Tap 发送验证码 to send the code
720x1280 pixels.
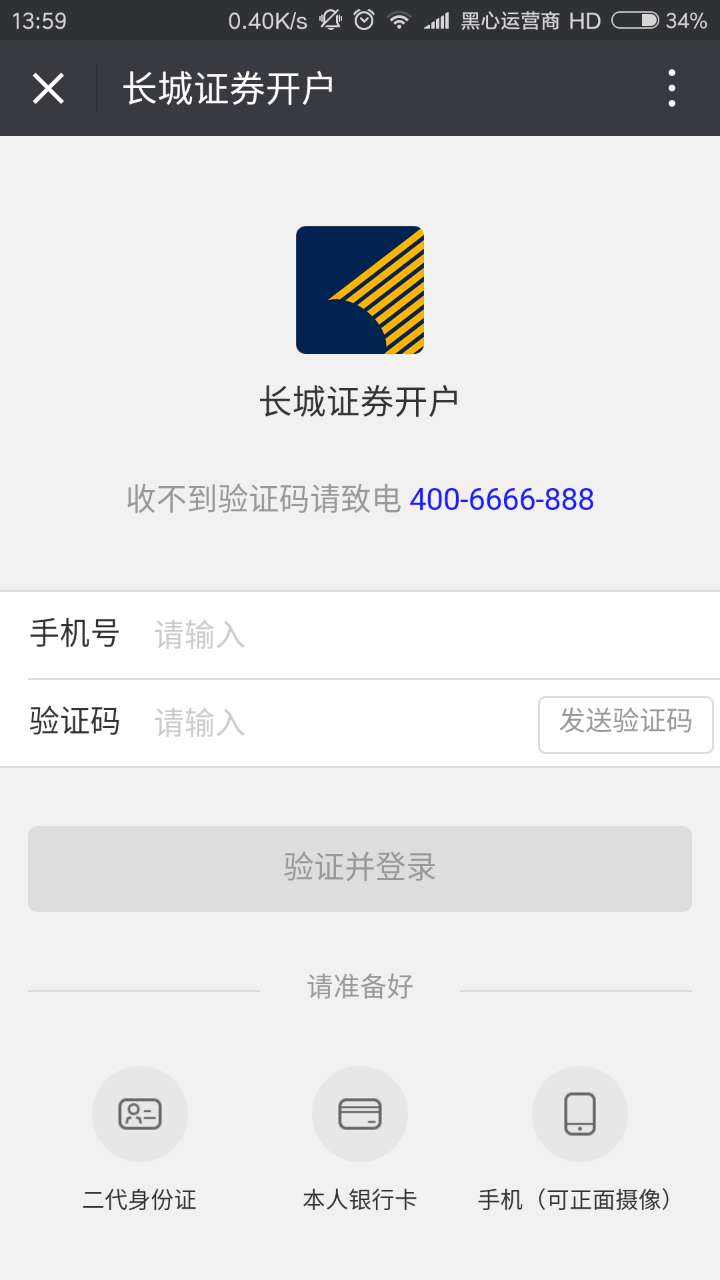(x=626, y=724)
